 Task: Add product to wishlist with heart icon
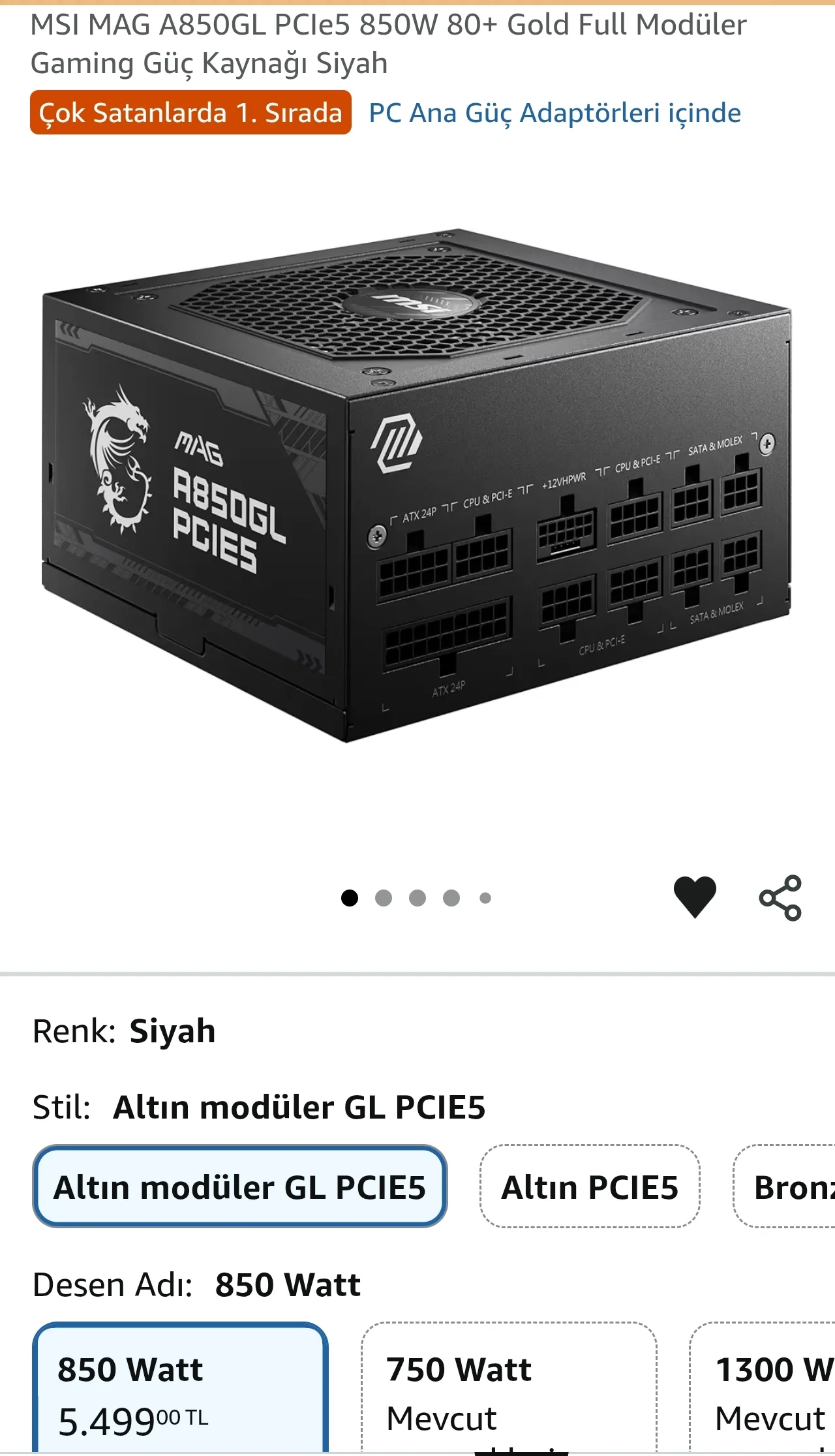(x=695, y=897)
